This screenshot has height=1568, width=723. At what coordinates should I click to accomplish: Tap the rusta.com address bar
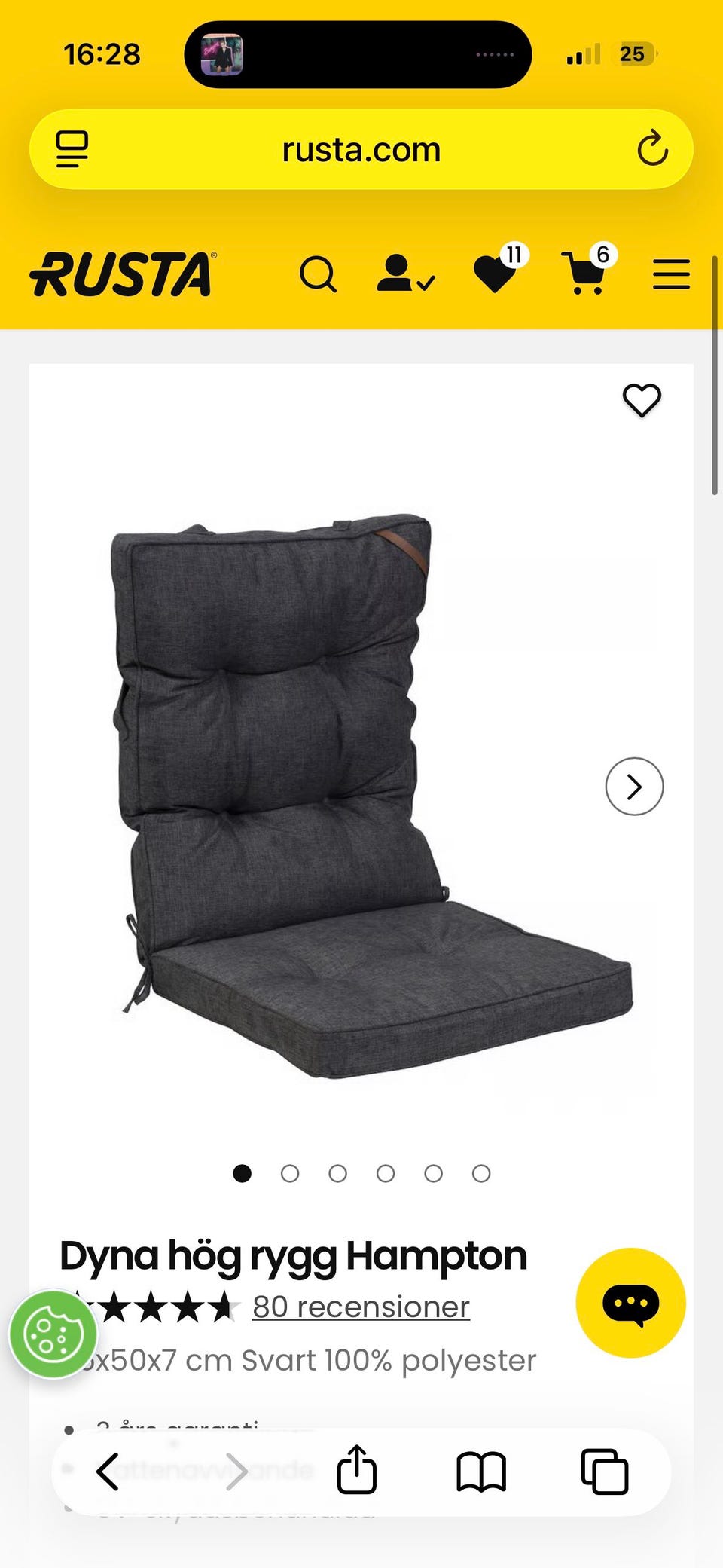coord(361,150)
